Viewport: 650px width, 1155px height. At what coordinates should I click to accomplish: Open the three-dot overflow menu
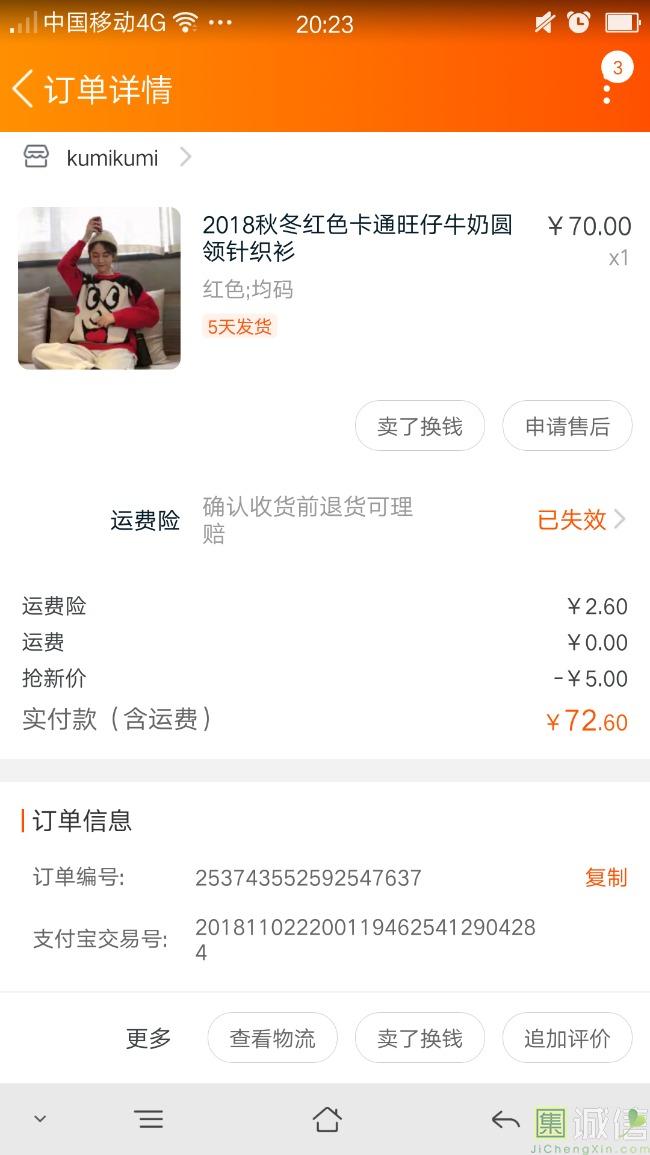pos(607,92)
